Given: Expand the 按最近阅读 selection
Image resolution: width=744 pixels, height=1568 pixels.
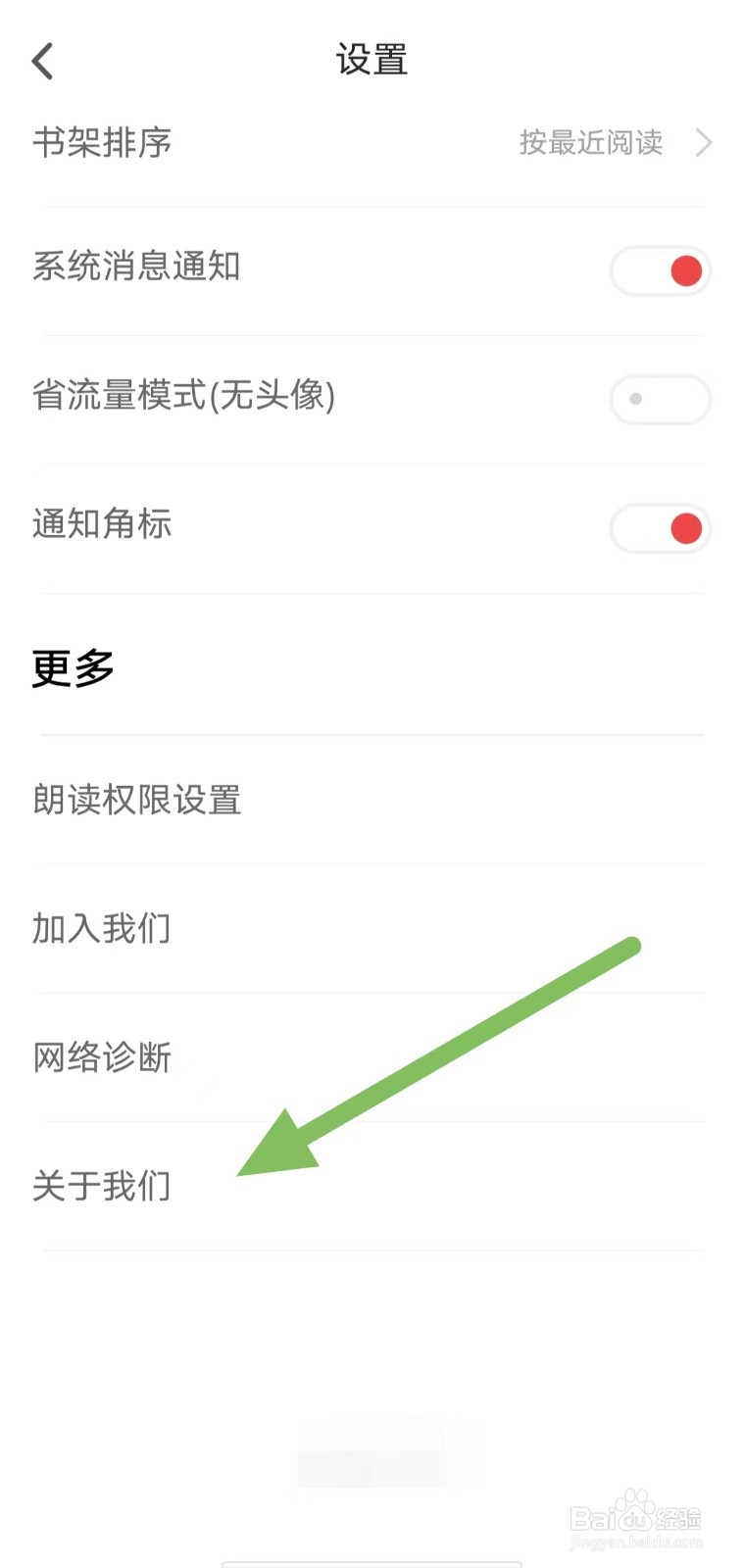Looking at the screenshot, I should [x=591, y=143].
